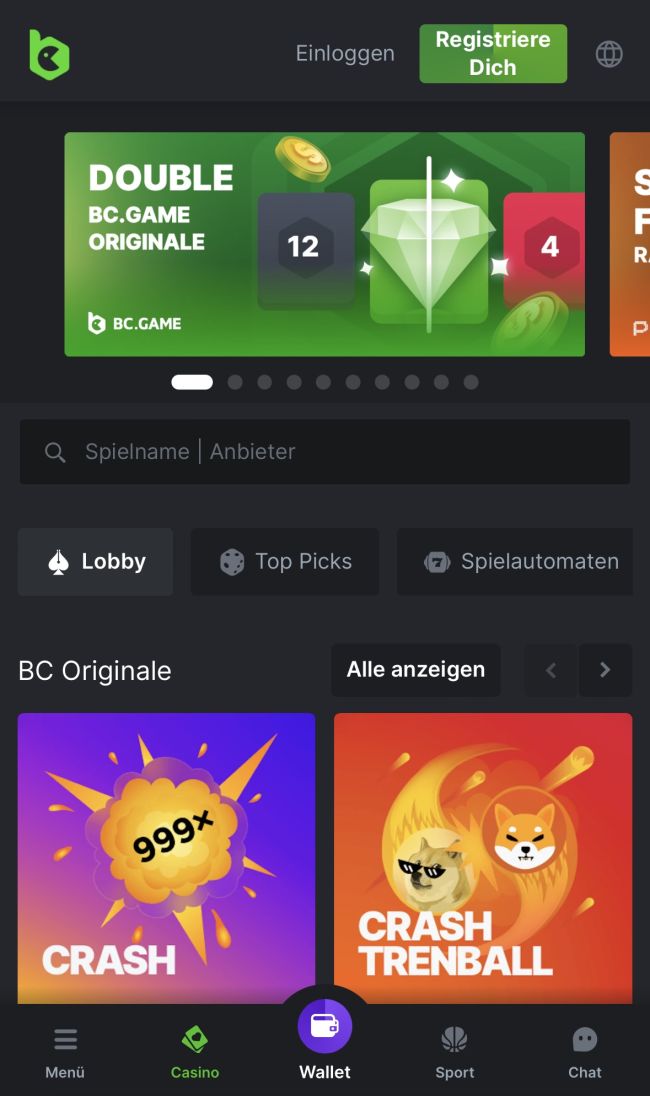The width and height of the screenshot is (650, 1096).
Task: Open the Menü tab
Action: (65, 1052)
